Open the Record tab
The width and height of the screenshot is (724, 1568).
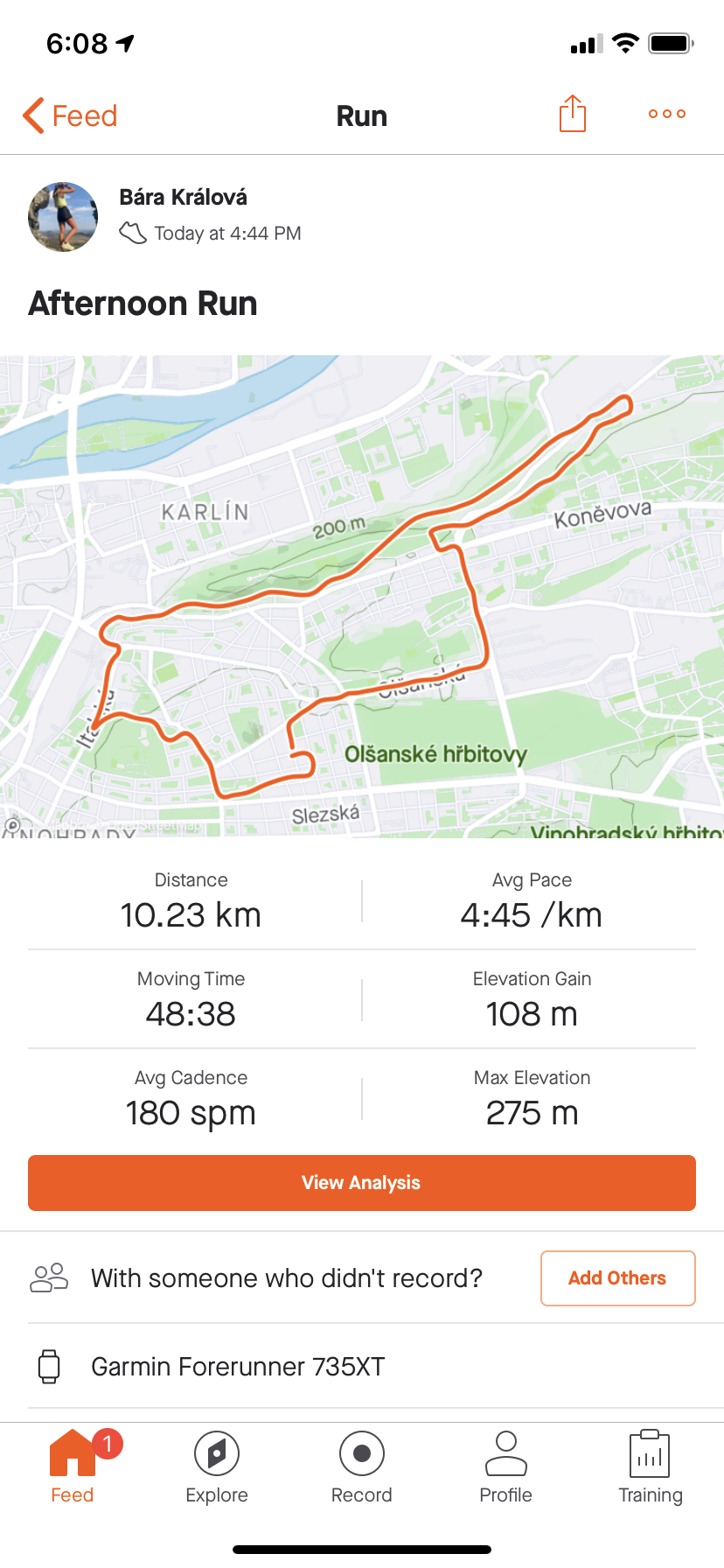pyautogui.click(x=362, y=1468)
